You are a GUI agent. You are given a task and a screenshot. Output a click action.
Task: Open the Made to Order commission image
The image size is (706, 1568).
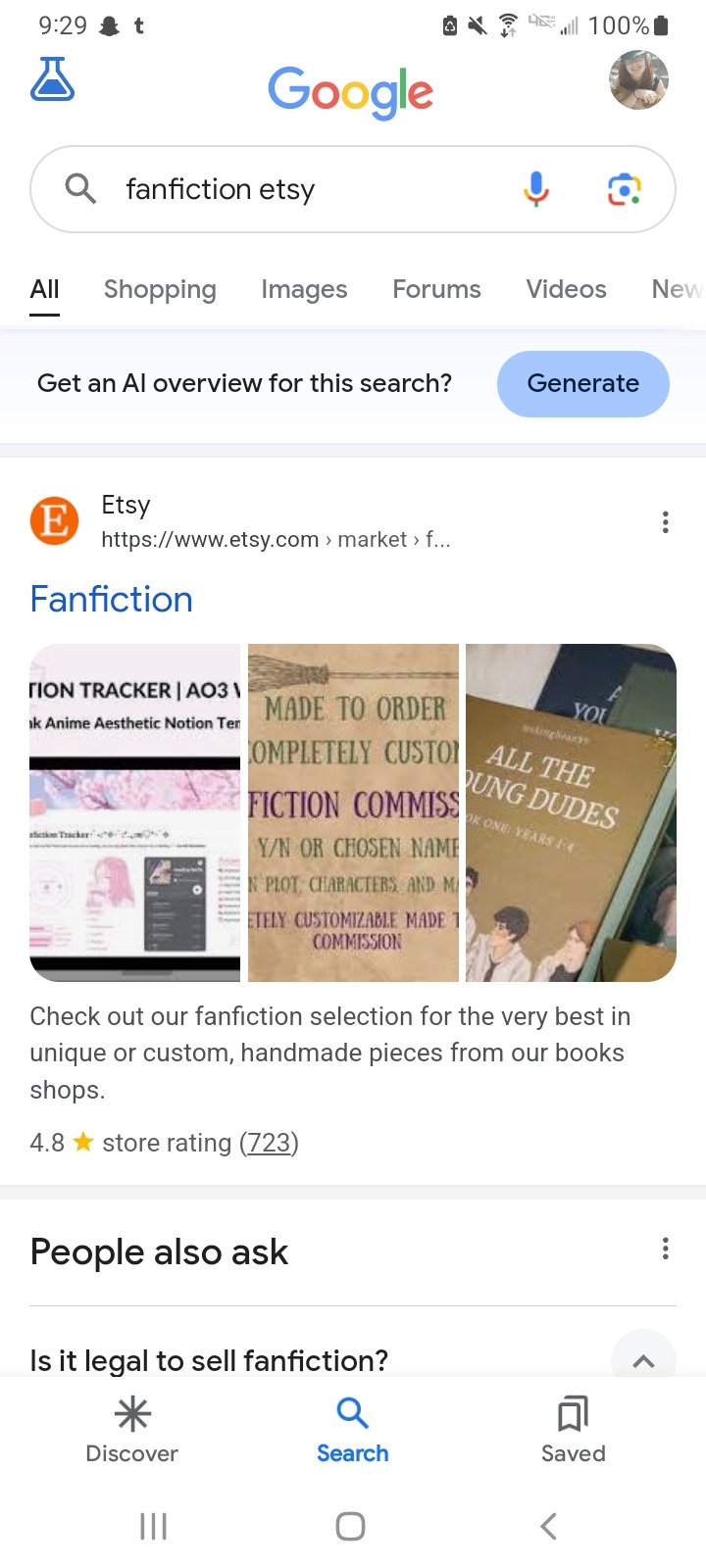click(x=353, y=812)
